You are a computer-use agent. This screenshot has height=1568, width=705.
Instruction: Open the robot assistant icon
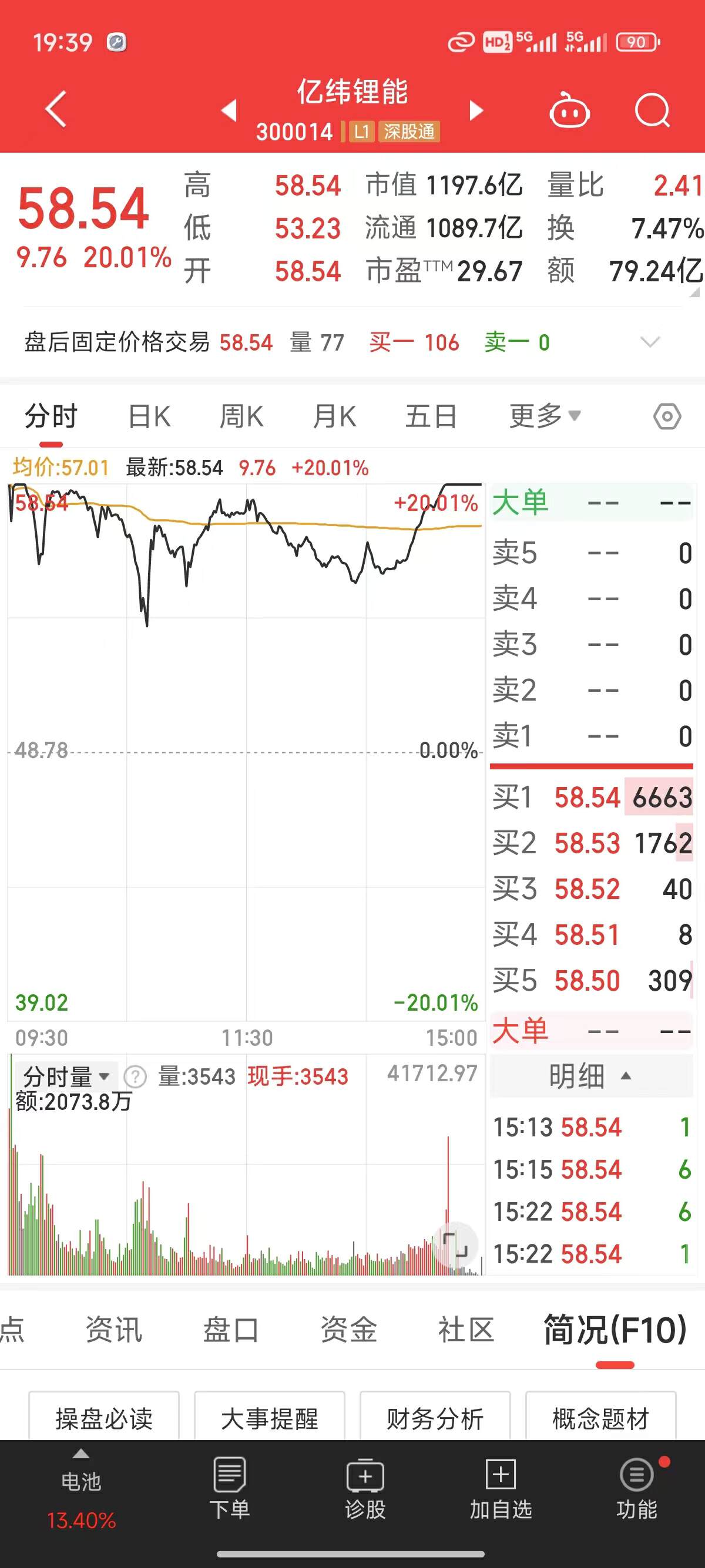tap(569, 110)
